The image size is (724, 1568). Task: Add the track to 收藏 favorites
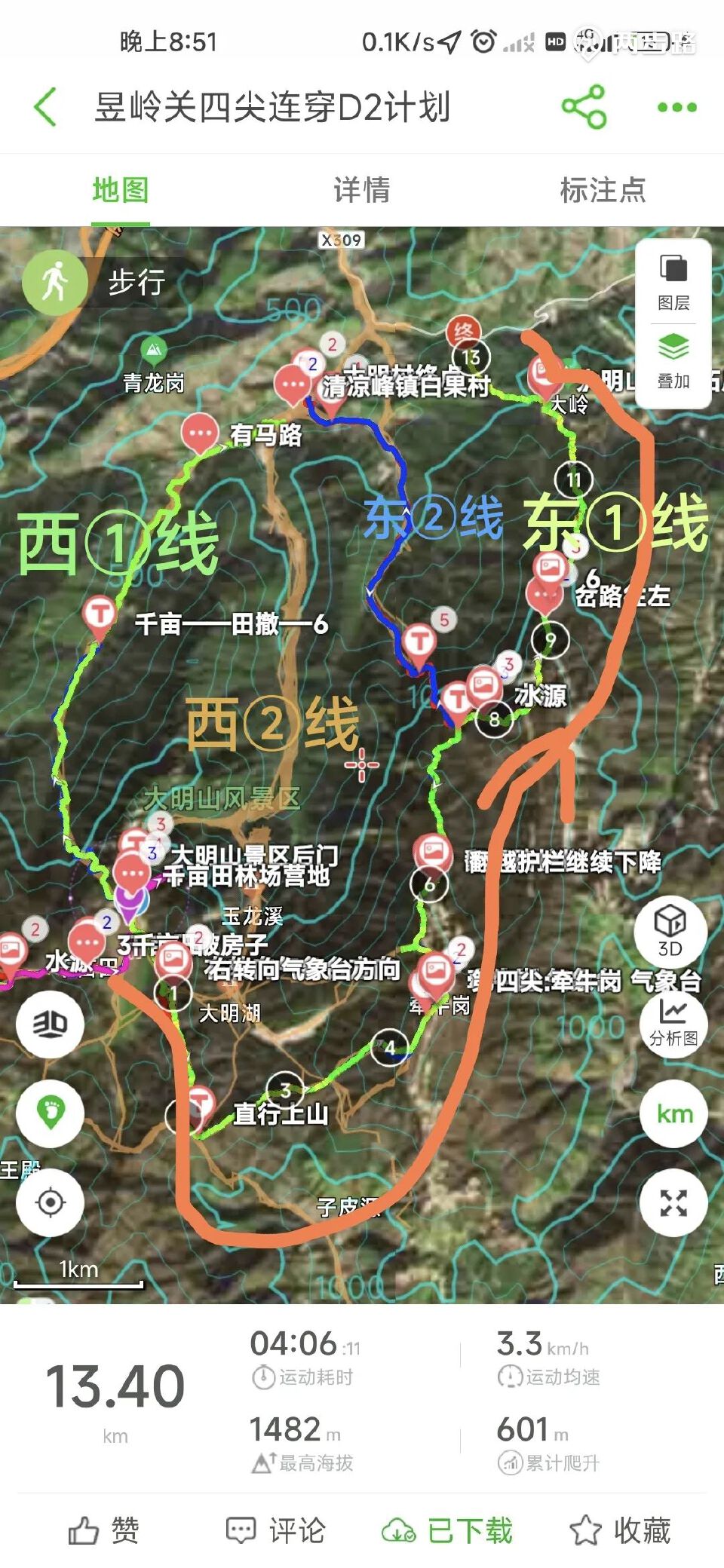tap(620, 1530)
